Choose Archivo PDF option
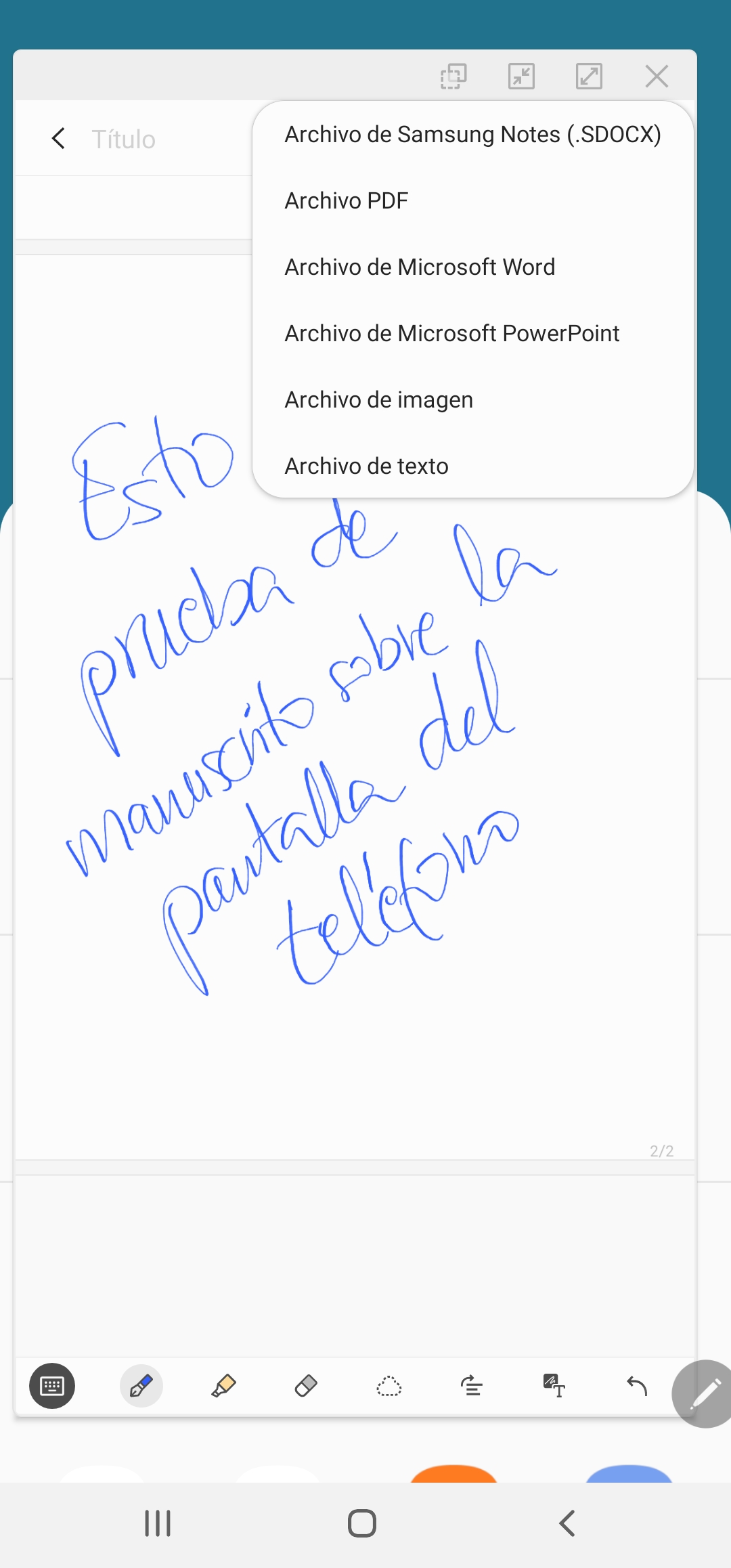The image size is (731, 1568). [346, 201]
